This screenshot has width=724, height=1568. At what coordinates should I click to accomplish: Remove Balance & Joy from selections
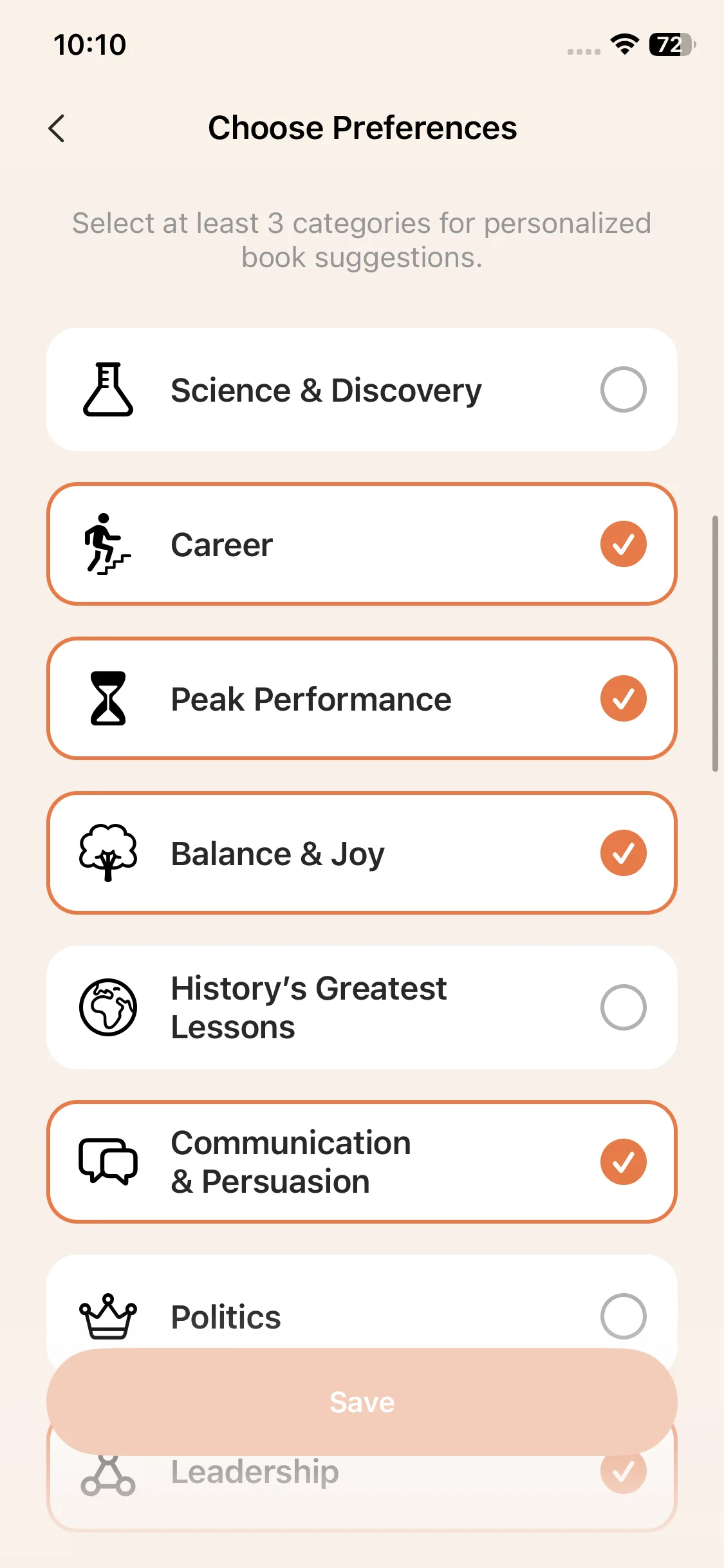pyautogui.click(x=622, y=853)
